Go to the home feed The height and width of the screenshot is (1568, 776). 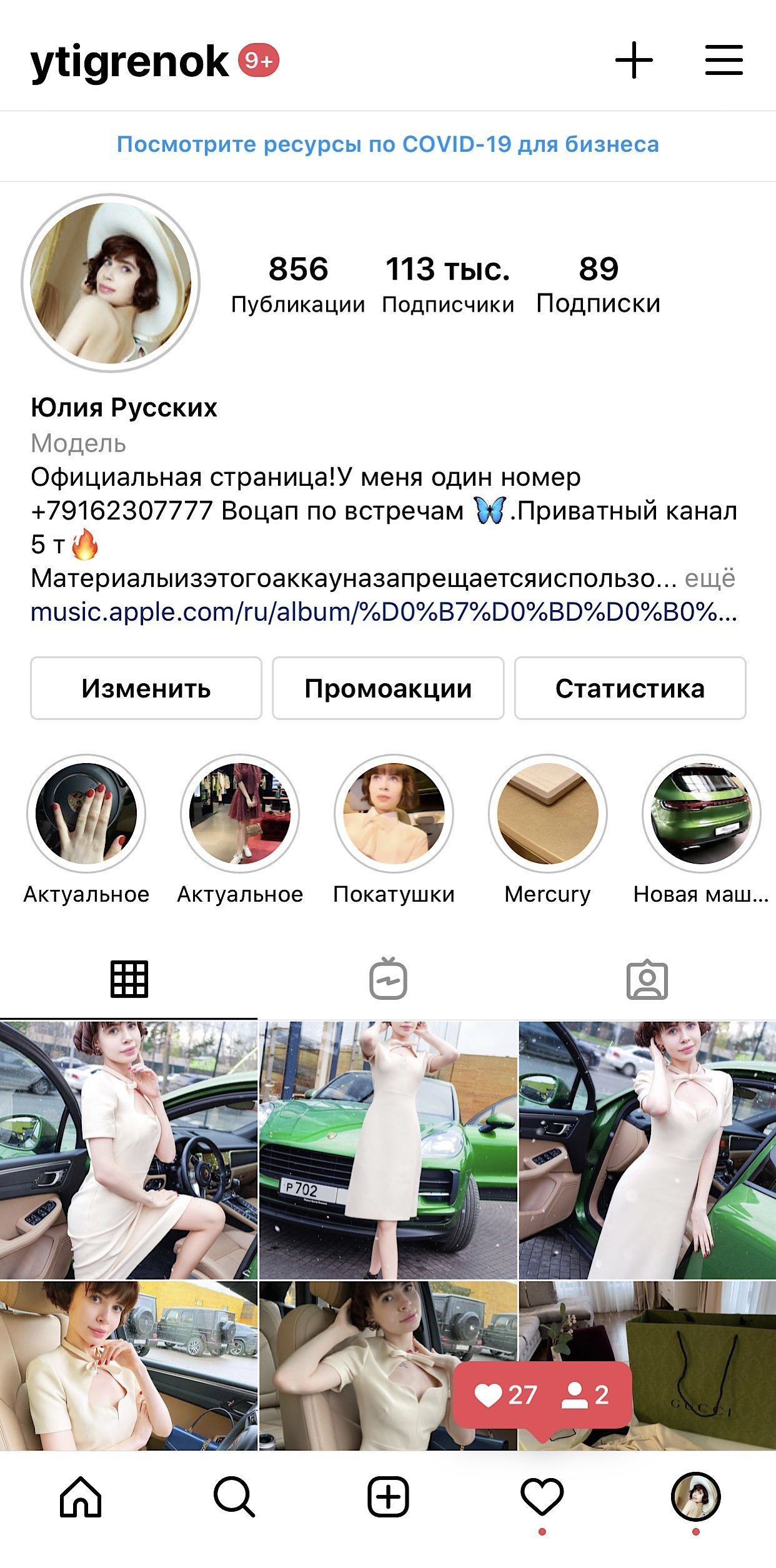pyautogui.click(x=81, y=1497)
